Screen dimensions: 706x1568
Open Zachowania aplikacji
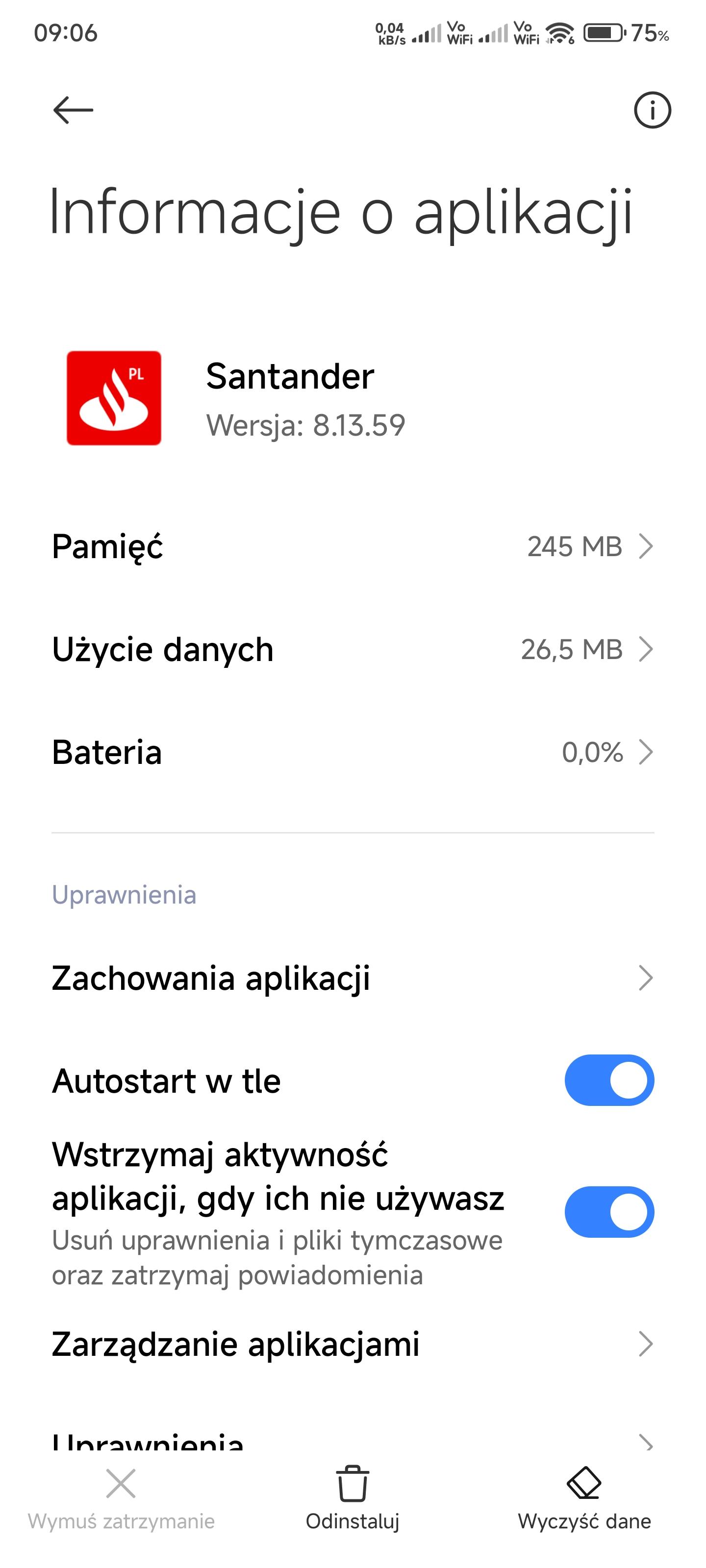tap(353, 978)
